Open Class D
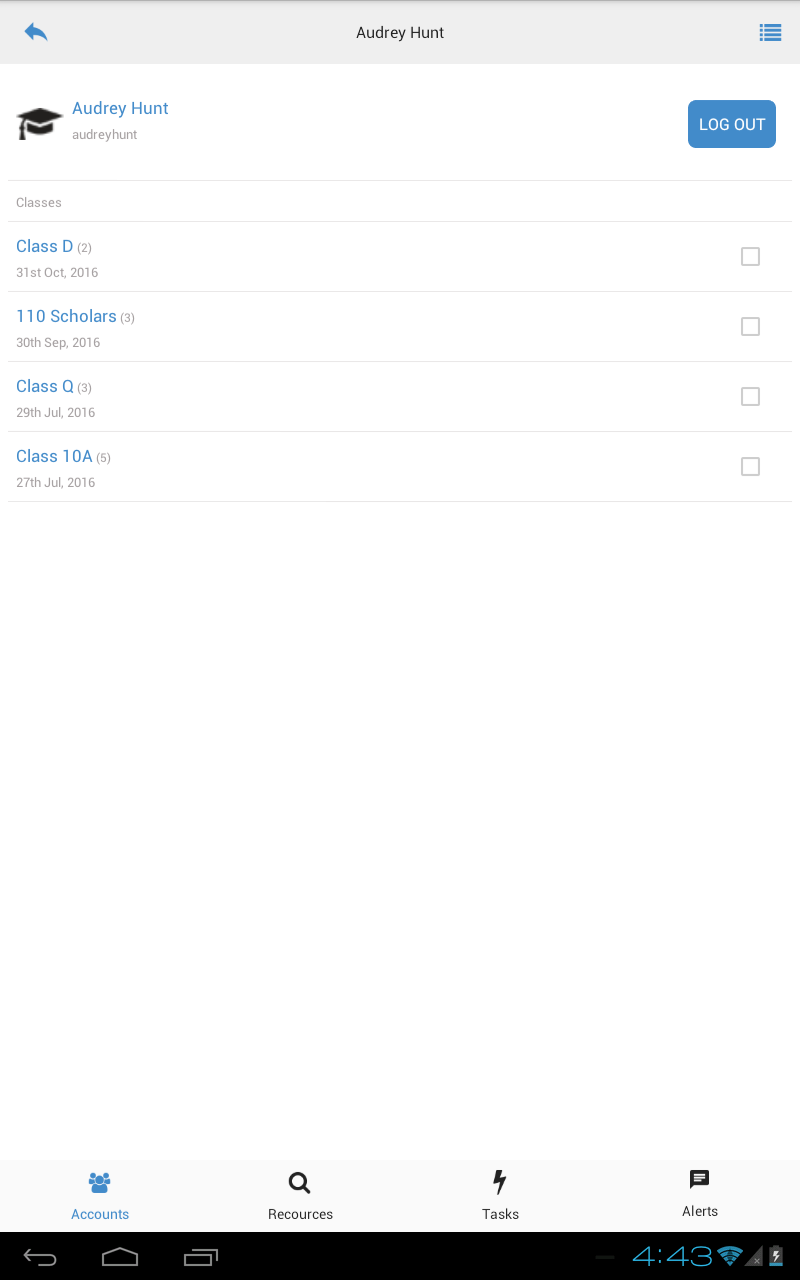This screenshot has width=800, height=1280. coord(44,246)
